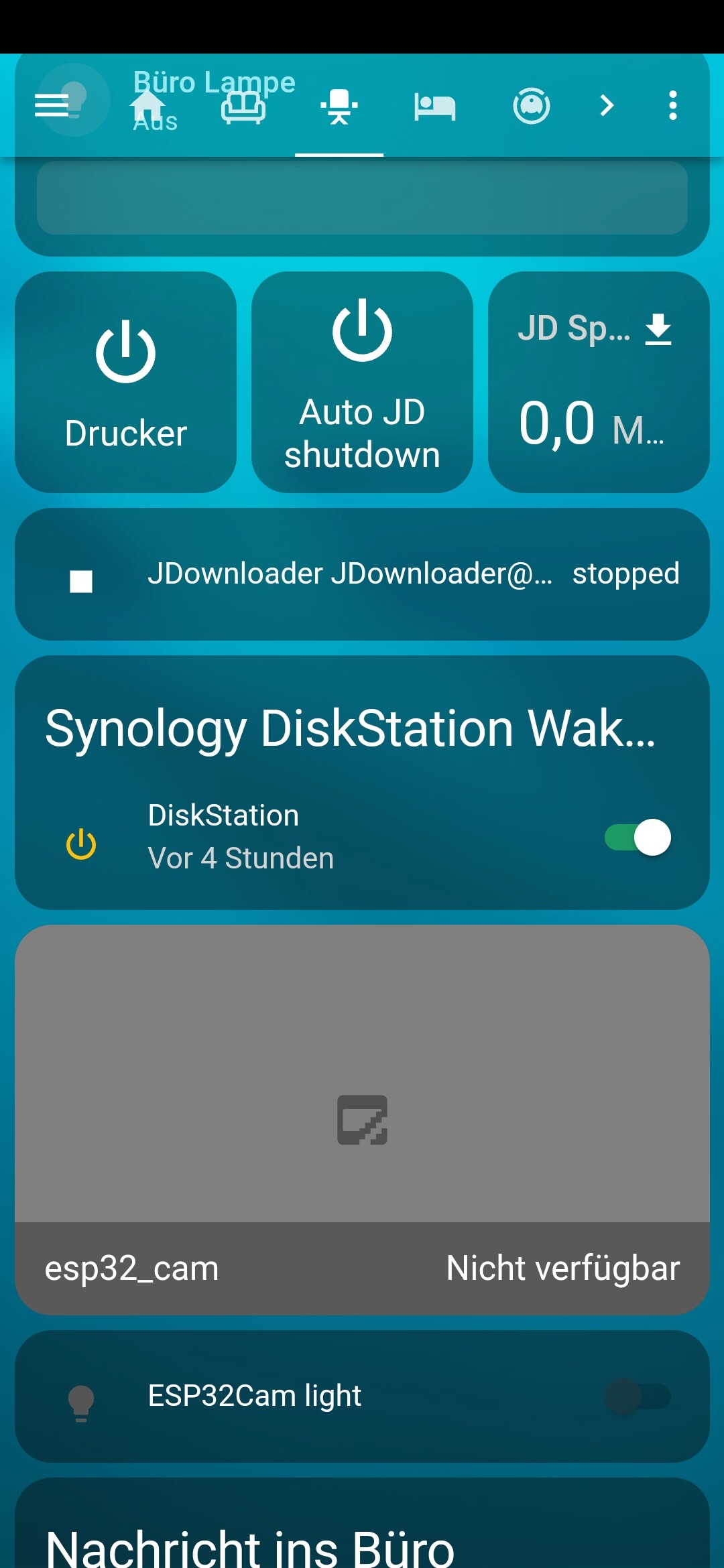Open the esp32_cam camera card

click(x=362, y=1120)
